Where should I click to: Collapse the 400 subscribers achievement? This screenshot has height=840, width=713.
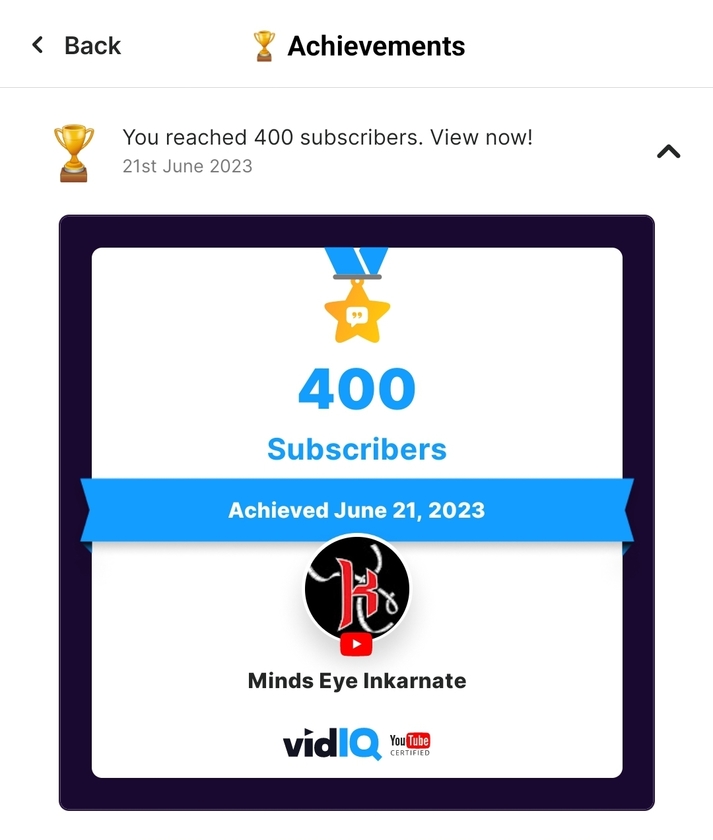667,152
